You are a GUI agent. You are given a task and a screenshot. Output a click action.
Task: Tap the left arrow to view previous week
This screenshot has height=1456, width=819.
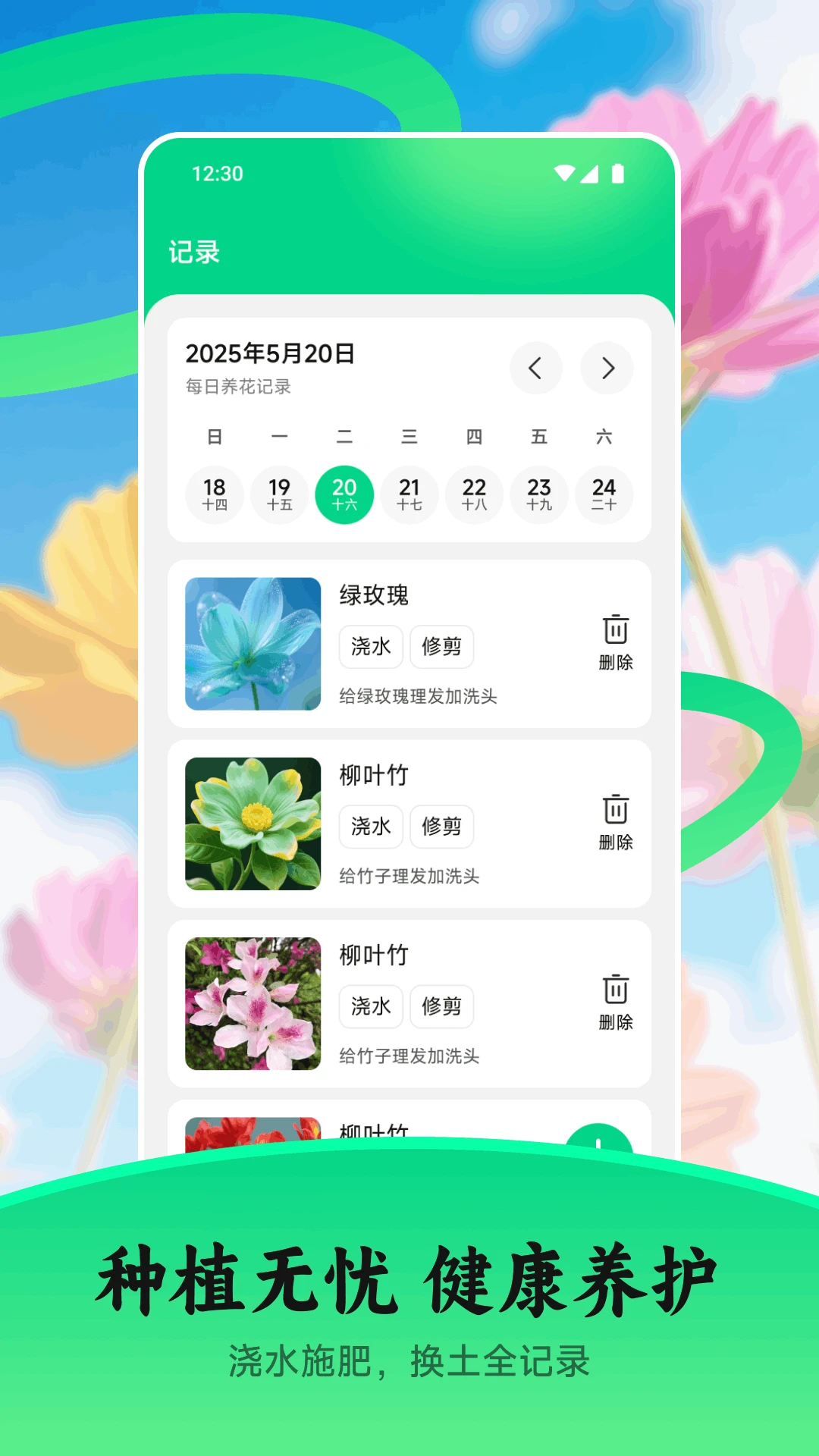click(537, 369)
